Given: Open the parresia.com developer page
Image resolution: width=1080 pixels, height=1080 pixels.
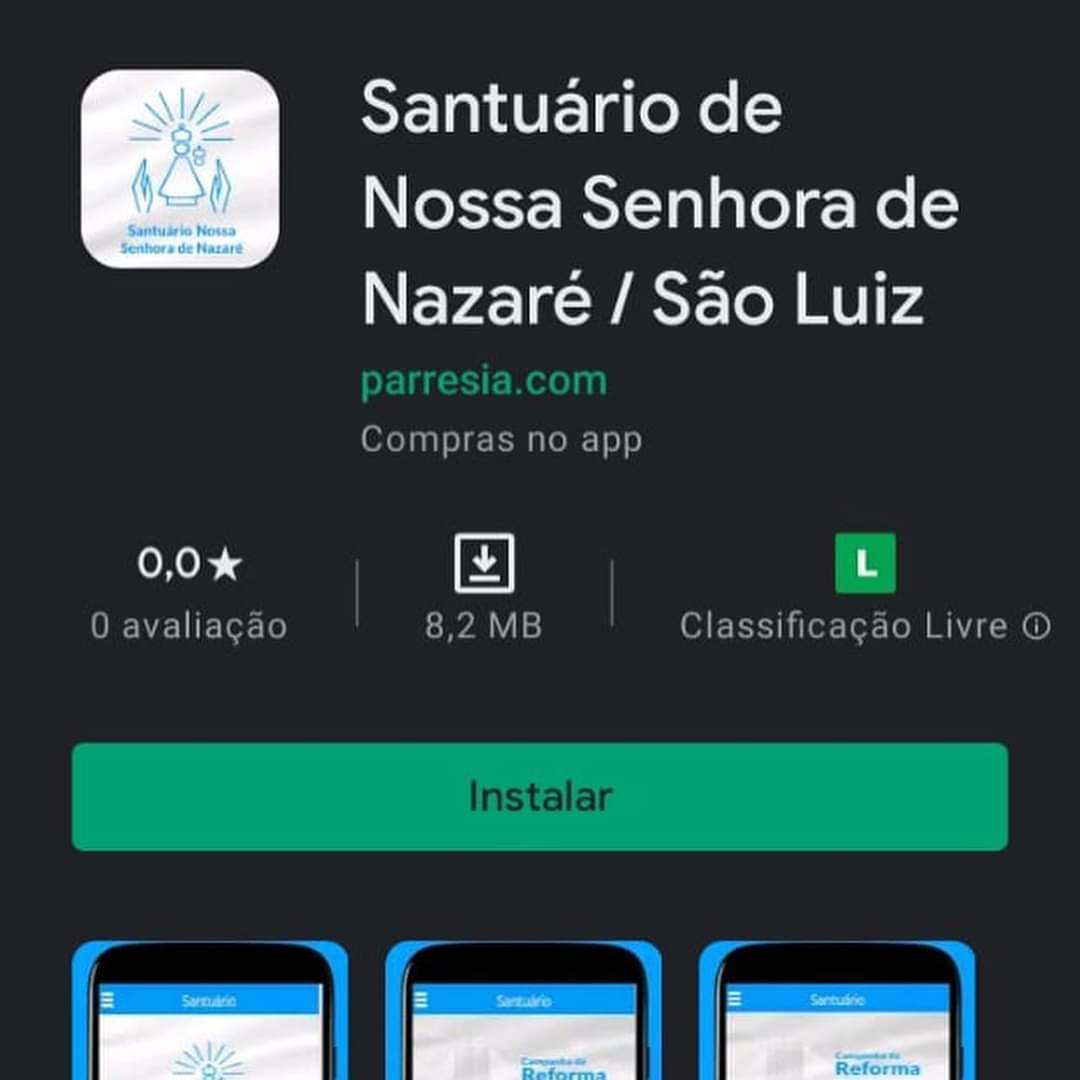Looking at the screenshot, I should click(x=483, y=381).
